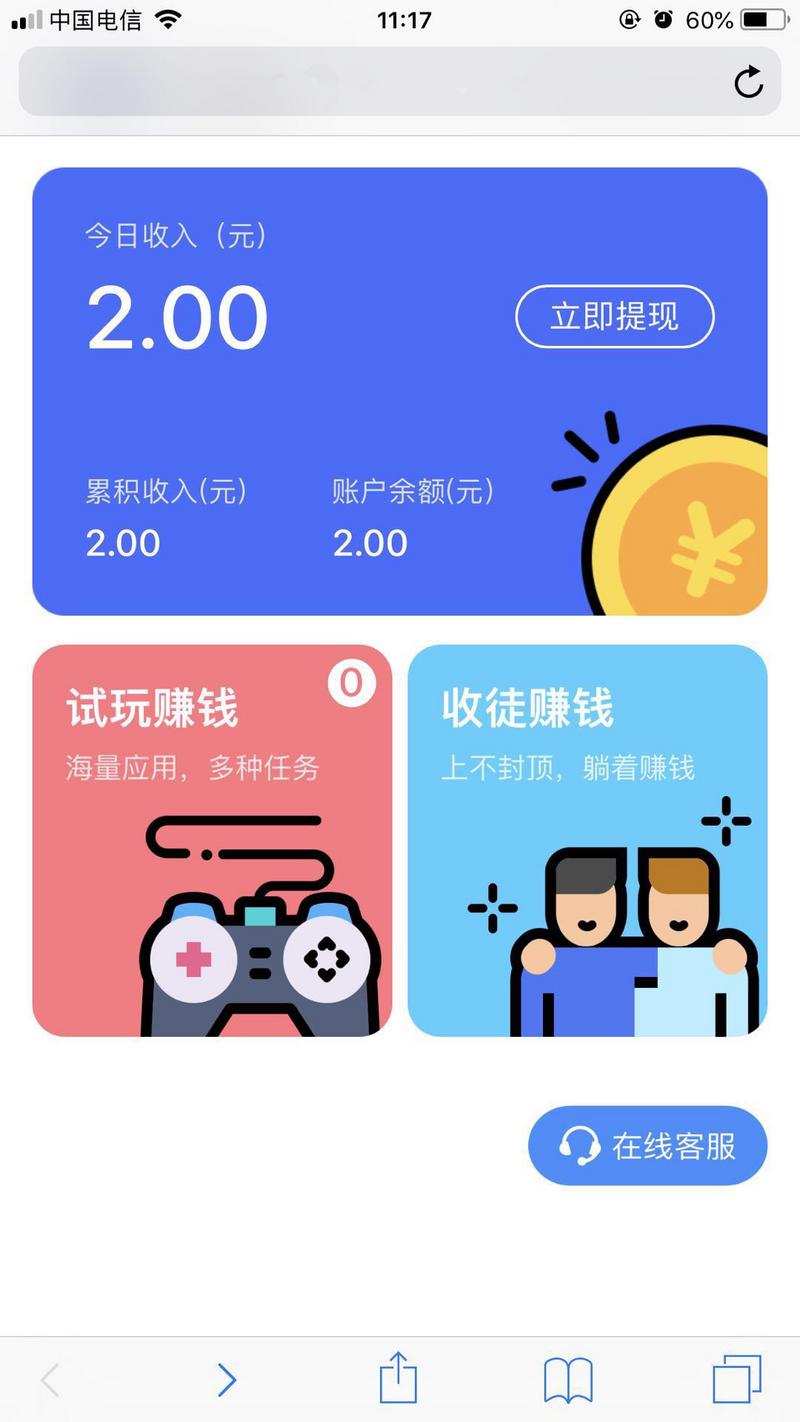This screenshot has width=800, height=1422.
Task: Open the 试玩赚钱 card
Action: tap(212, 840)
